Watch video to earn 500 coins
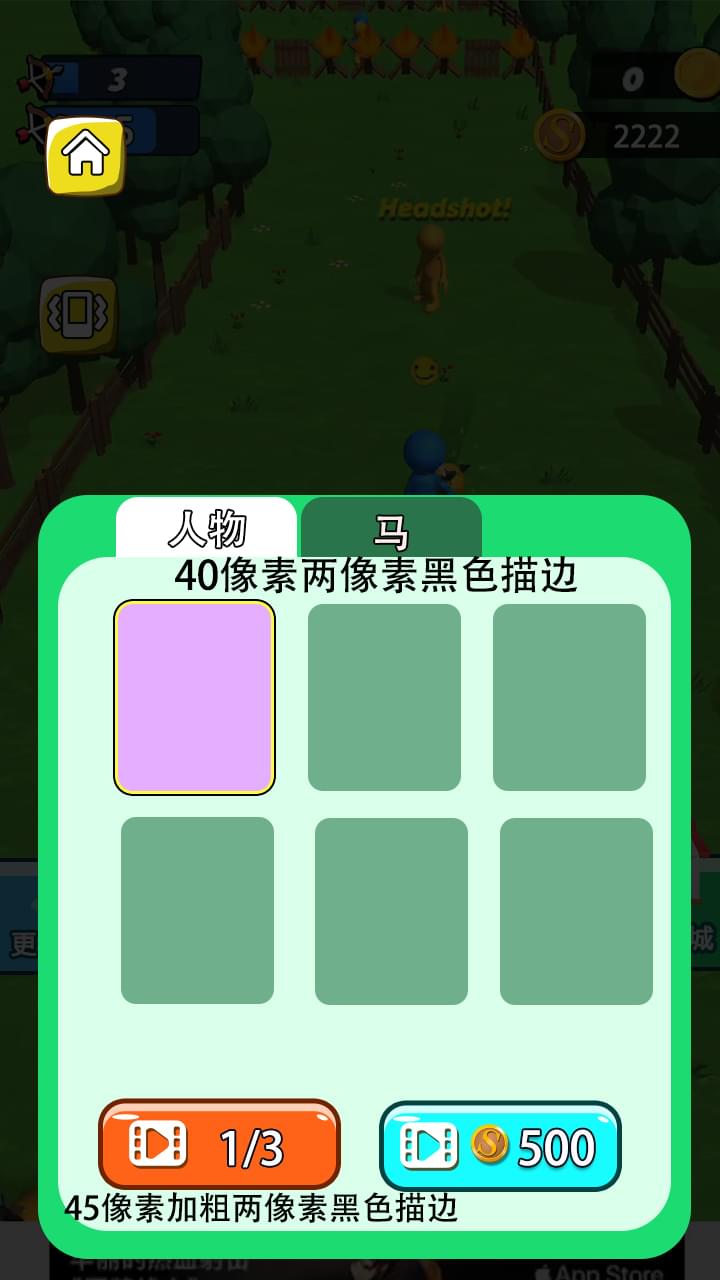Viewport: 720px width, 1280px height. [x=500, y=1146]
